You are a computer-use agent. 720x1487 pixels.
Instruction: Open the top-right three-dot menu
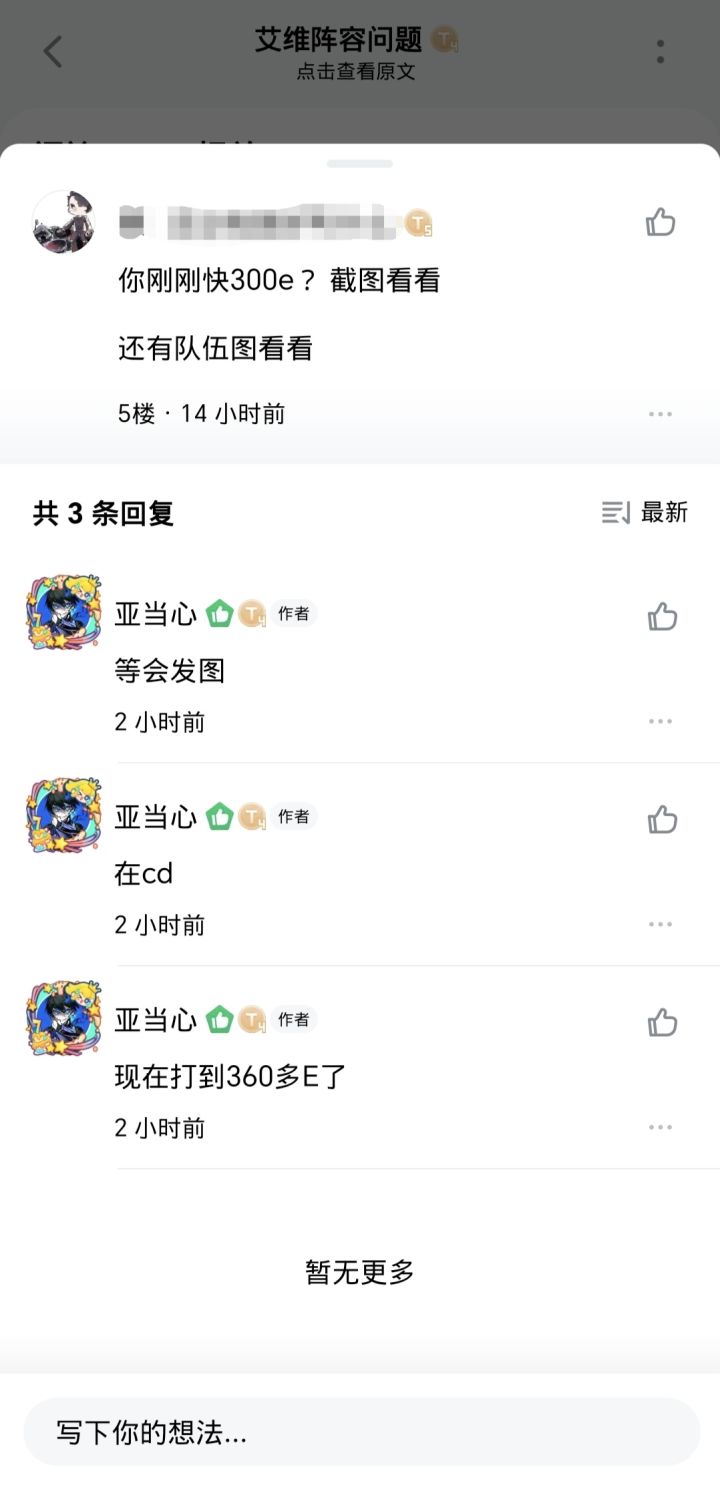point(660,52)
